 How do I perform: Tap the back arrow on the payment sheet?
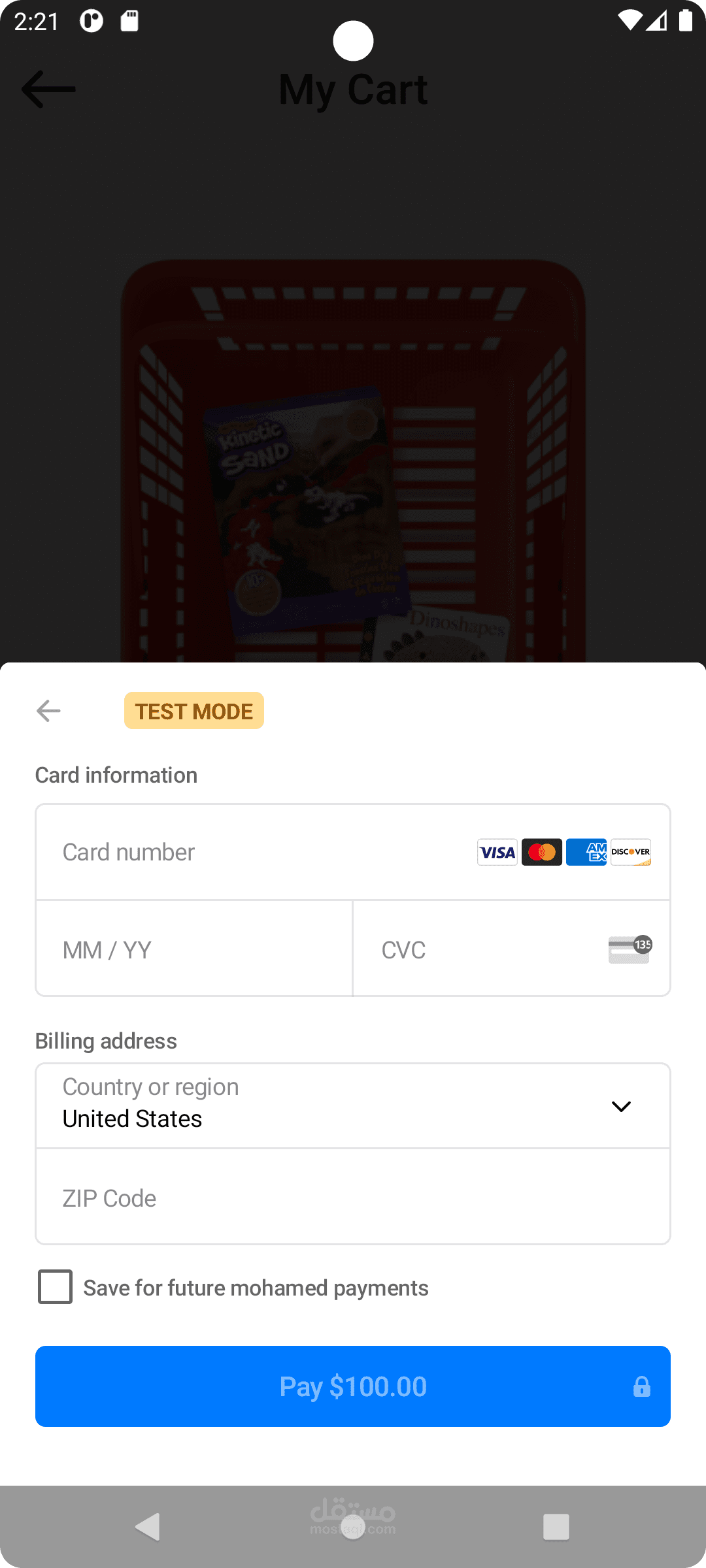(48, 710)
